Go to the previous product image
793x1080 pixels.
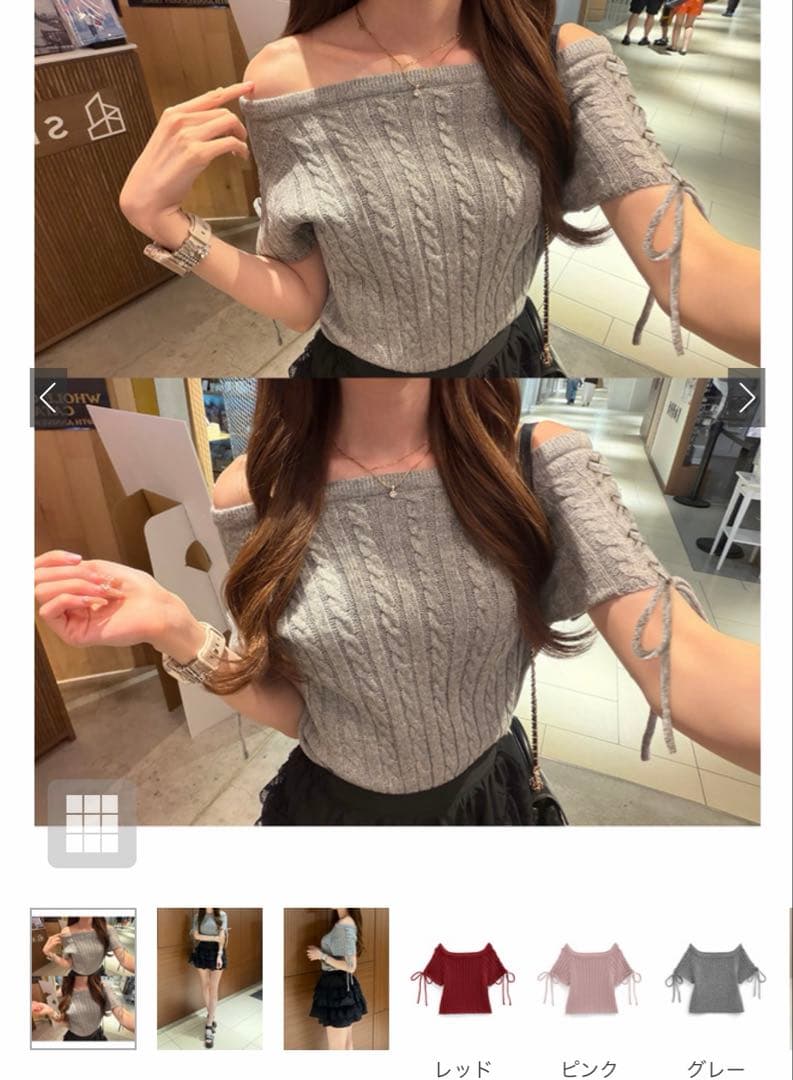48,397
